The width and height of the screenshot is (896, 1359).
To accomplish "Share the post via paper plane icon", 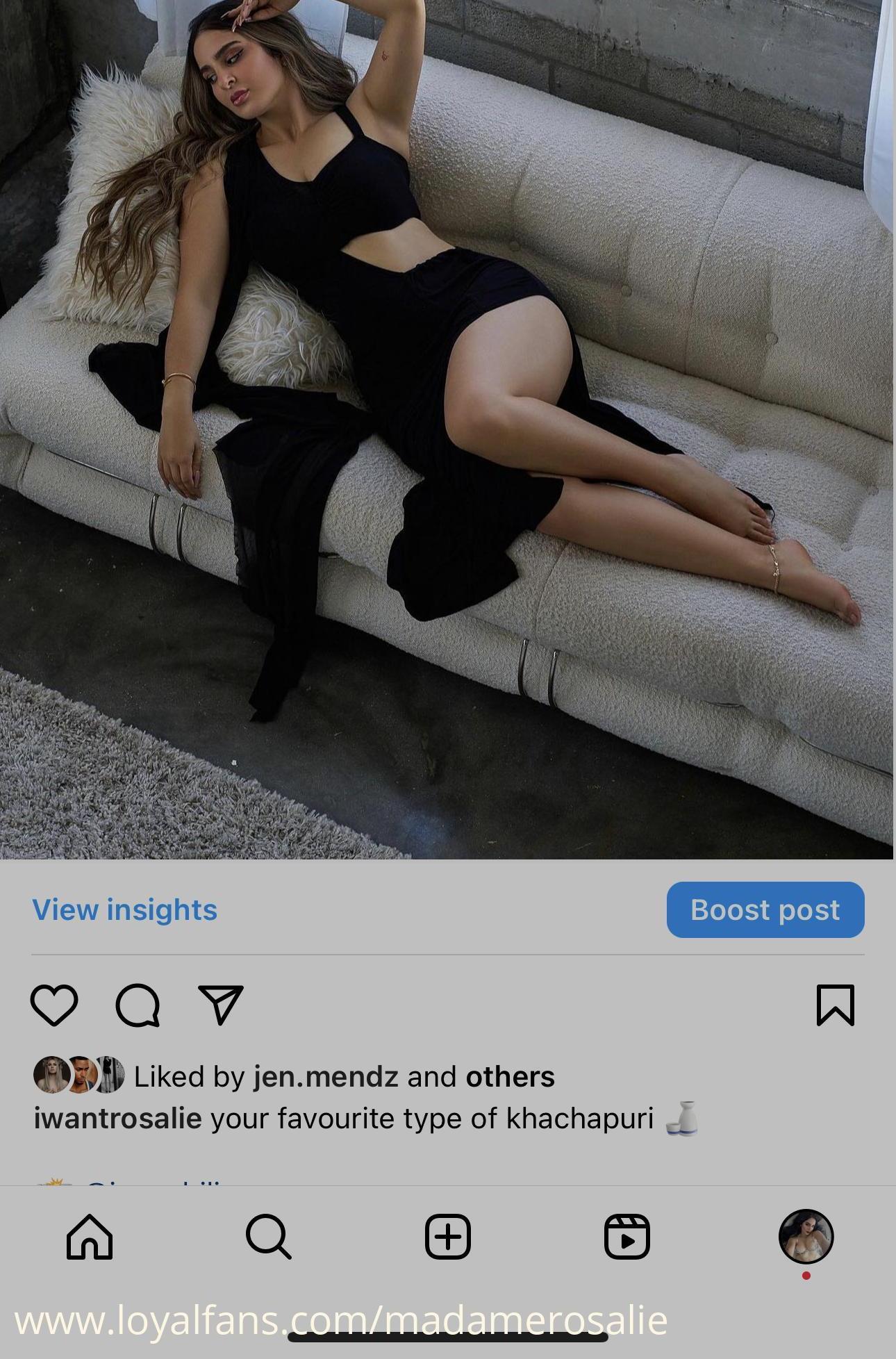I will (221, 1005).
